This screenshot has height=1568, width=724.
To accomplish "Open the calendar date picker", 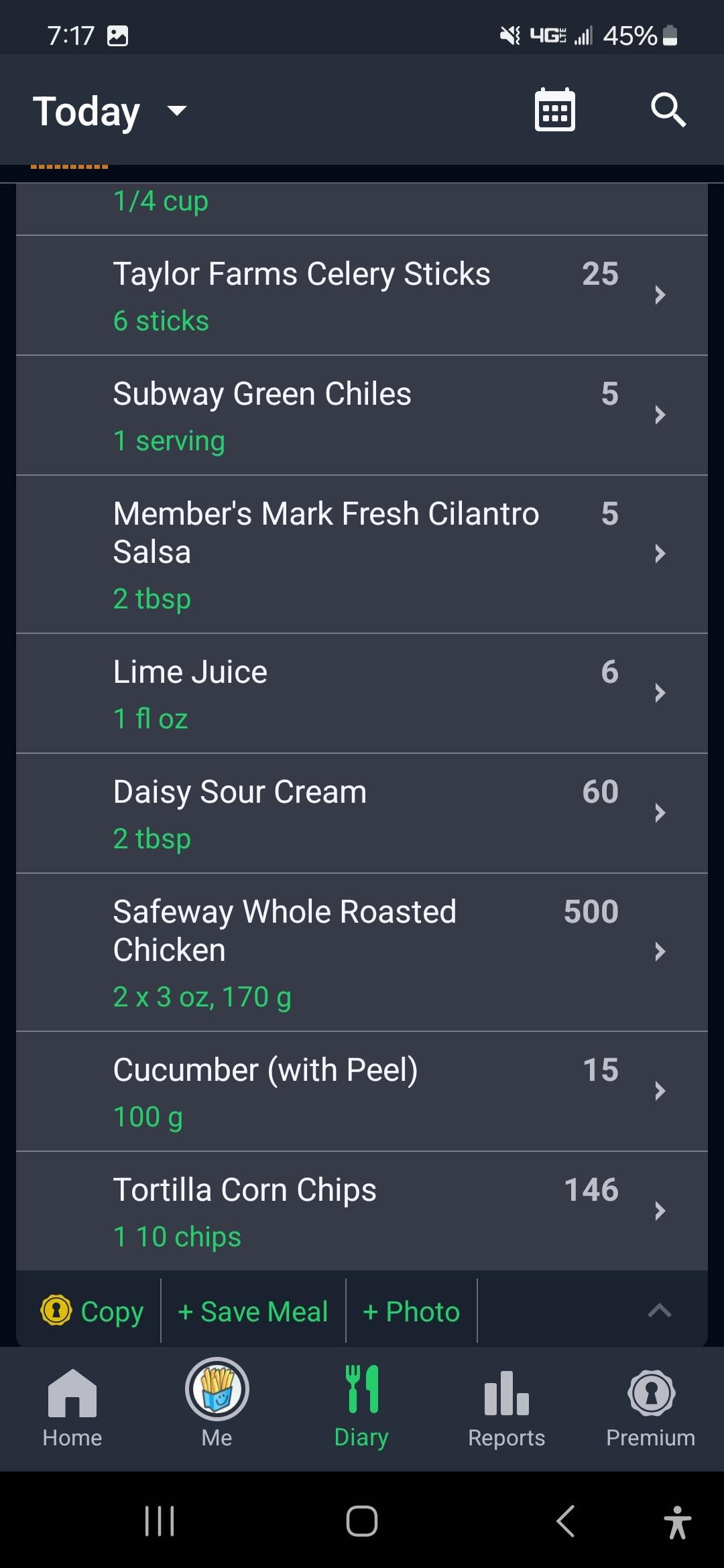I will [x=554, y=110].
